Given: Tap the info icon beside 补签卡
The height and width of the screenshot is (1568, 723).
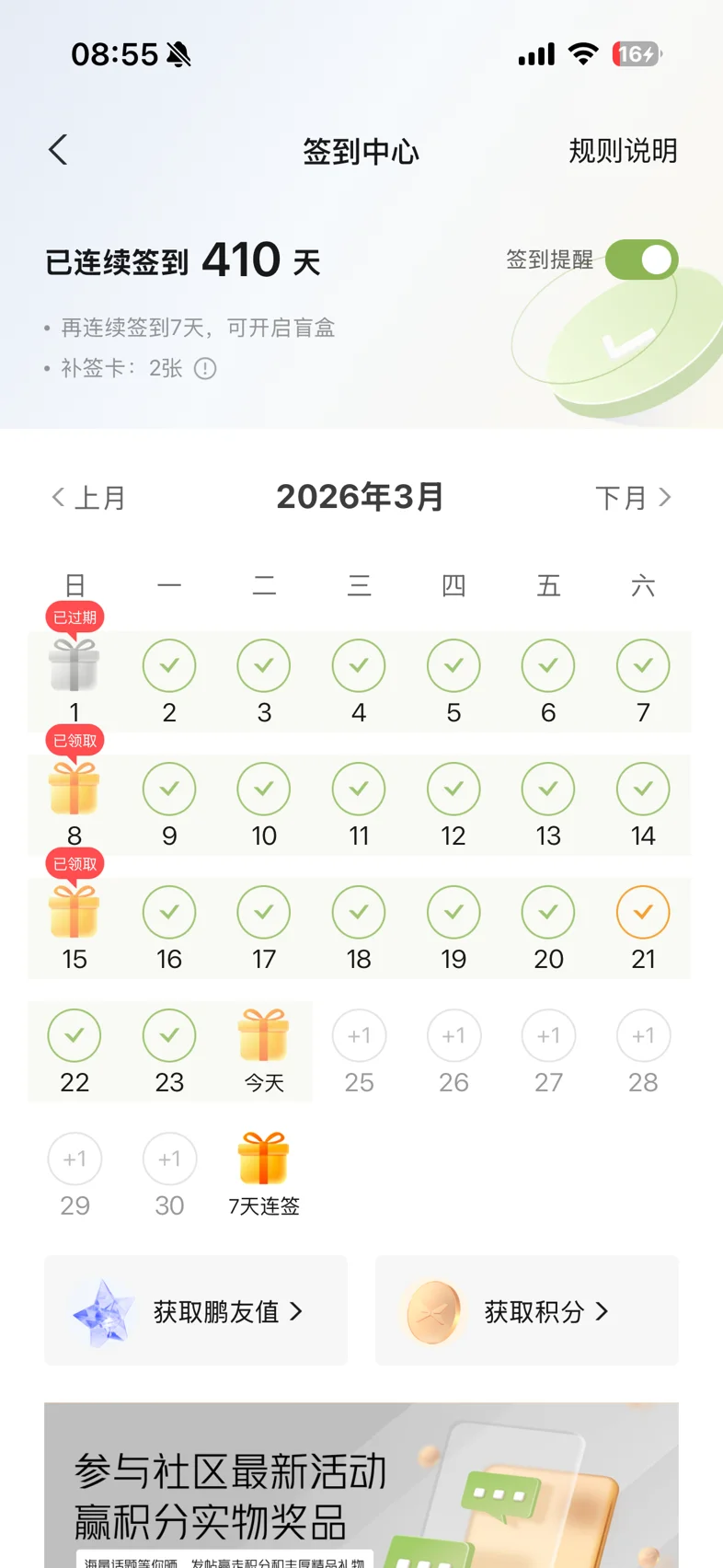Looking at the screenshot, I should click(x=205, y=369).
